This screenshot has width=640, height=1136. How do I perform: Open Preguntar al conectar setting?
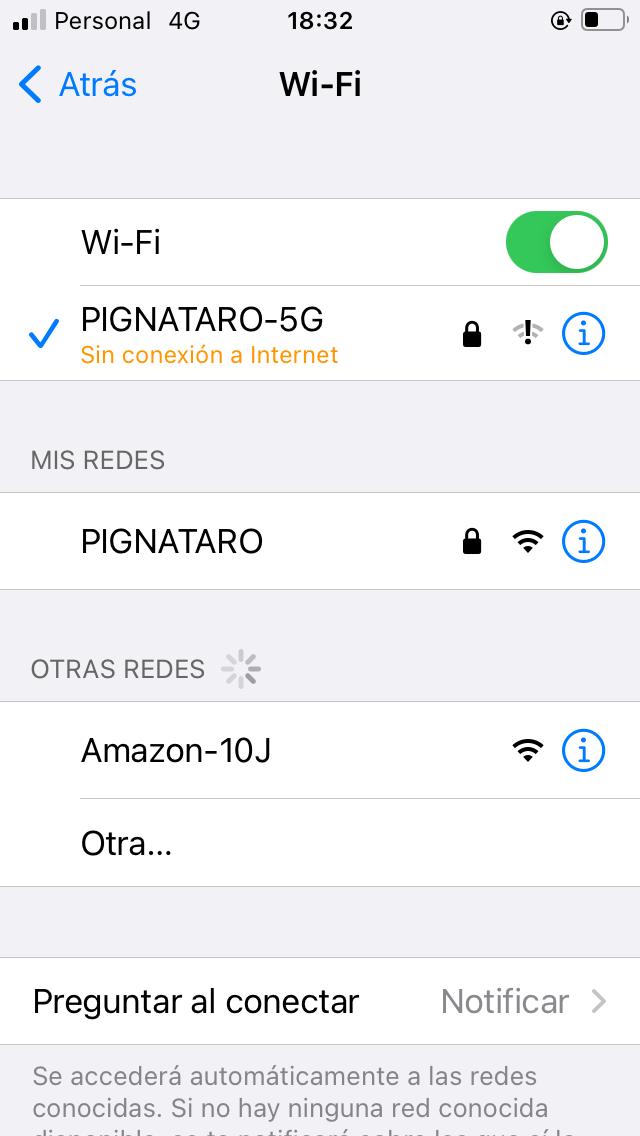click(320, 1001)
